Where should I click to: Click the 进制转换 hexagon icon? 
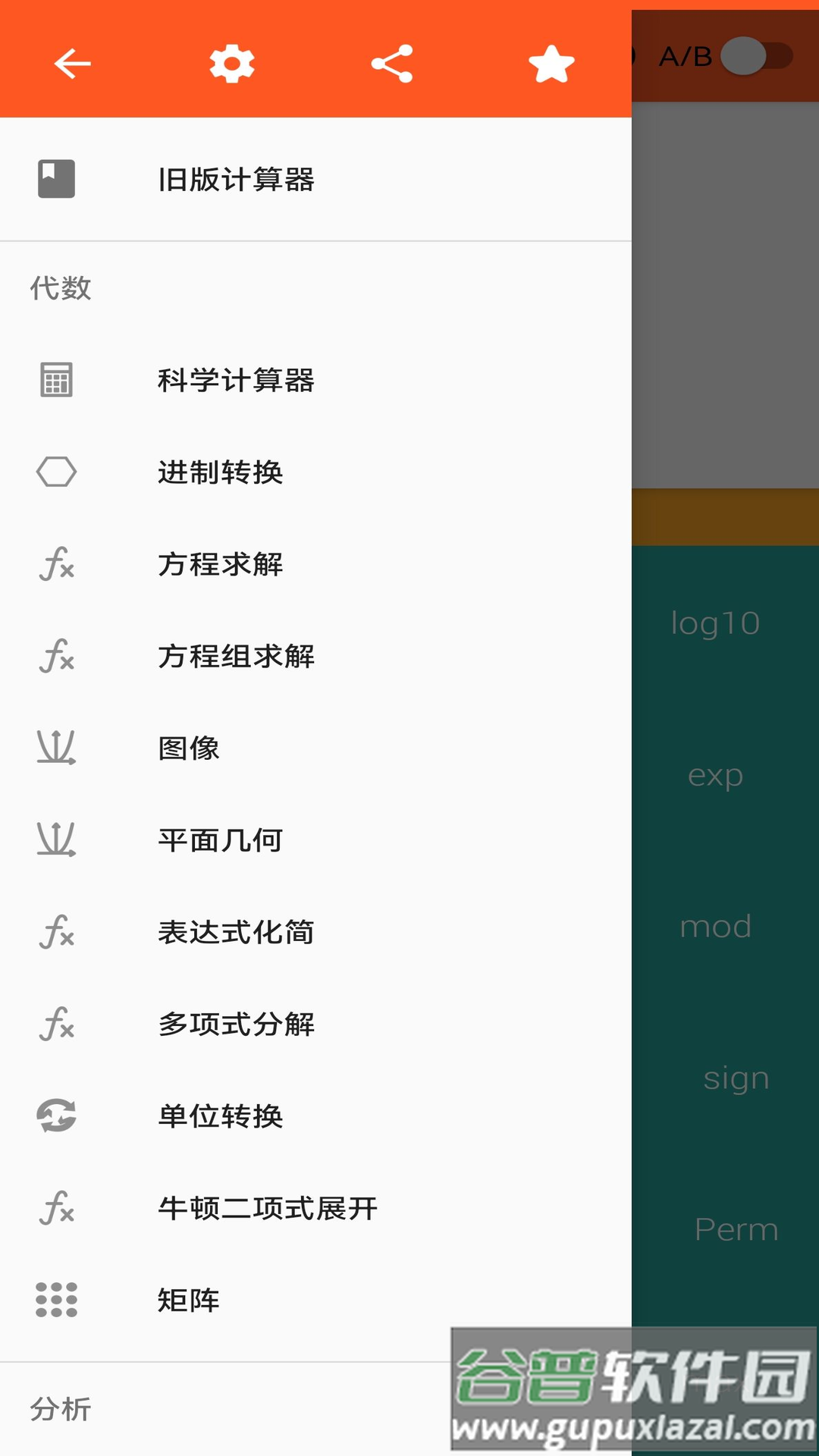[57, 472]
